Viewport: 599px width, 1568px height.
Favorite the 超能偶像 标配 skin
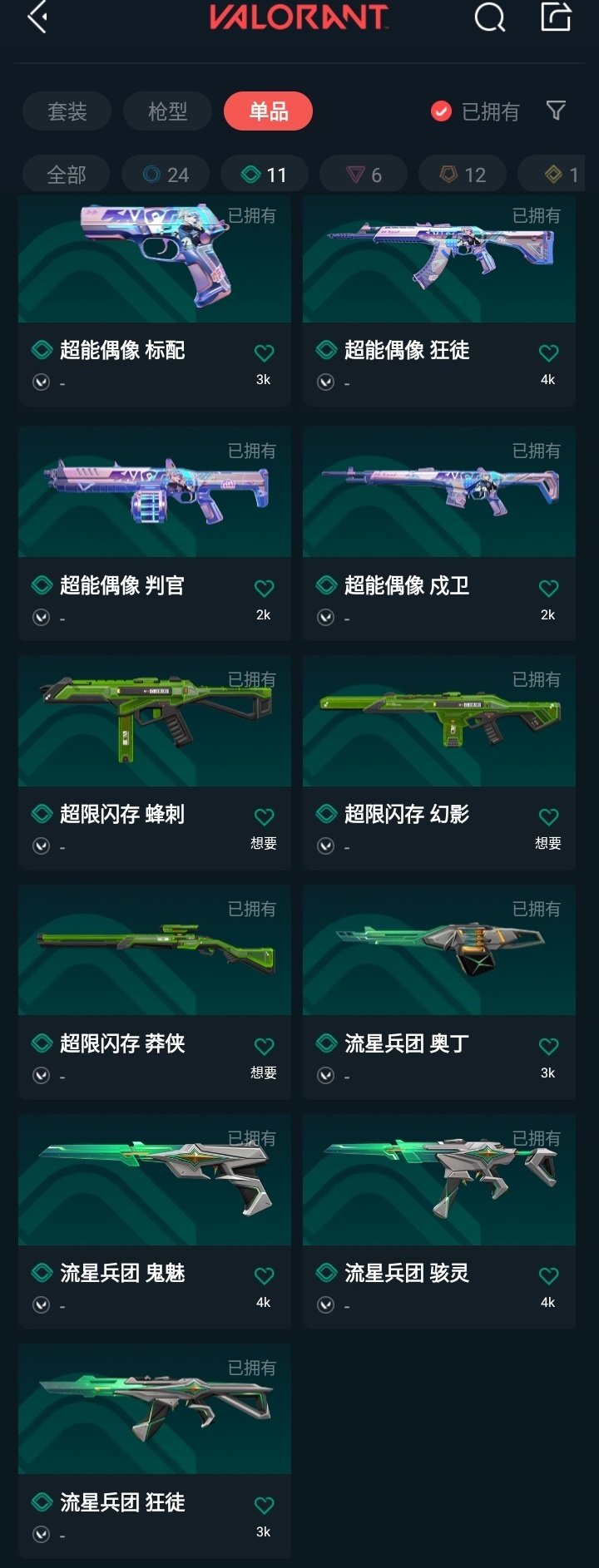click(264, 352)
